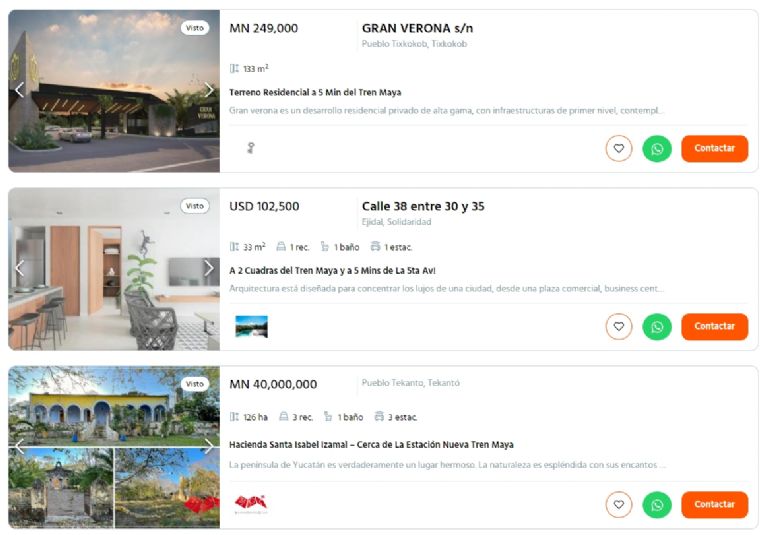Like the Hacienda Santa Isabel Izamal listing

click(619, 505)
